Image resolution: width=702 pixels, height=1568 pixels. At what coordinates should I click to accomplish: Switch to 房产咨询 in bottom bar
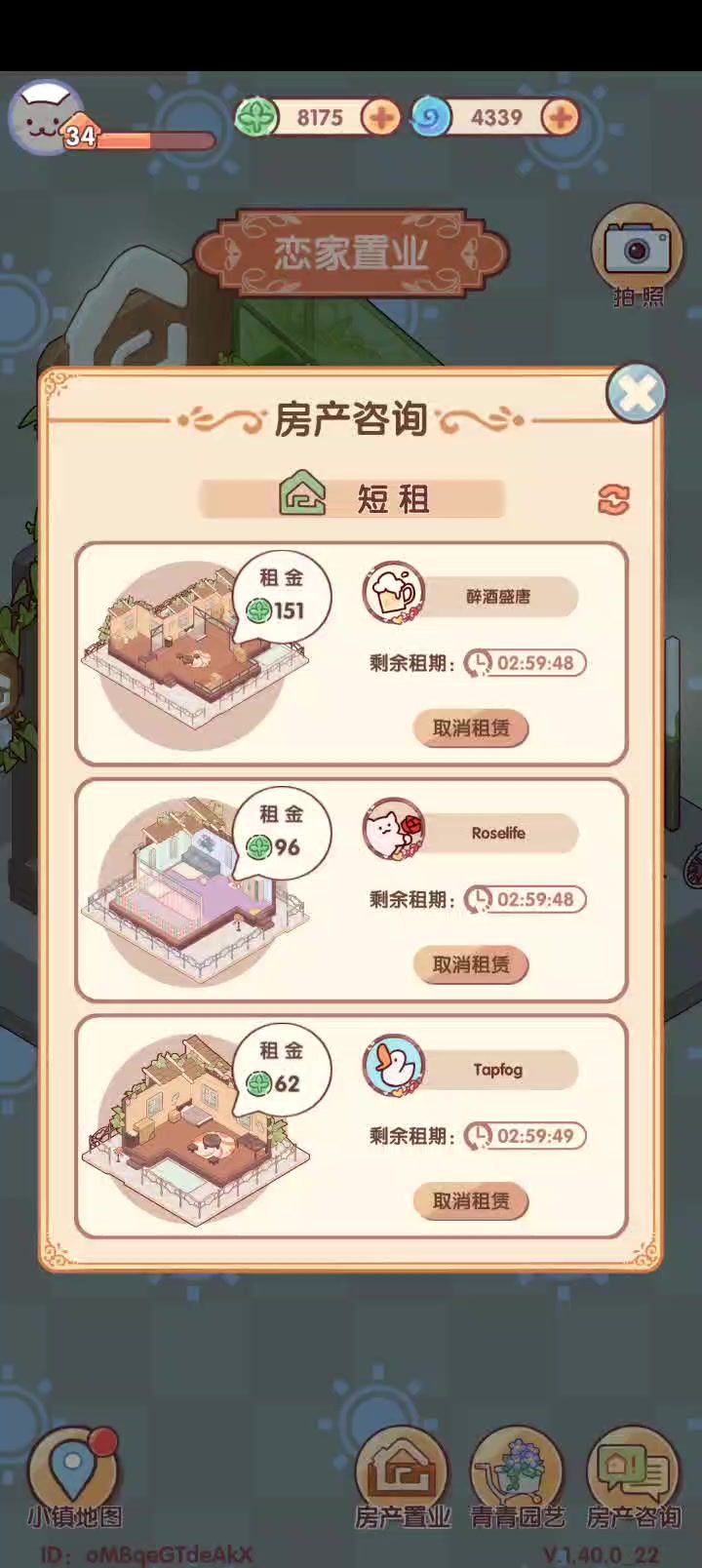(633, 1477)
